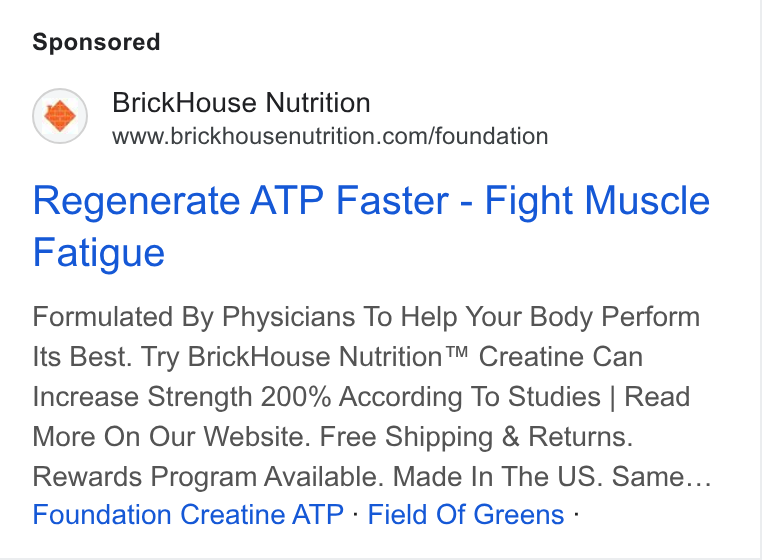This screenshot has width=762, height=560.
Task: Visit the Field Of Greens sitelink
Action: 466,514
